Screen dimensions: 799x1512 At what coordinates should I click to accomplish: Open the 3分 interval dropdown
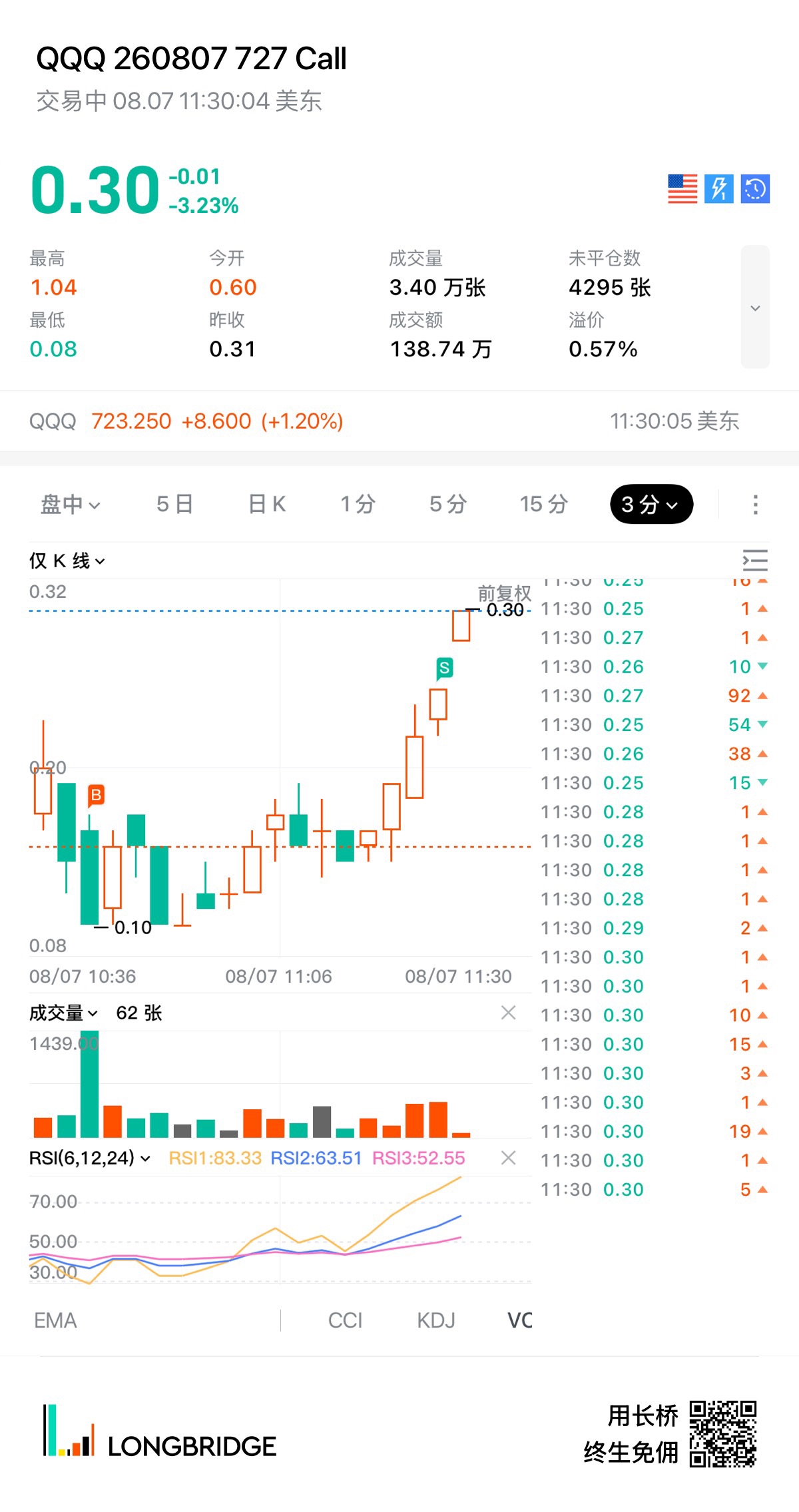point(651,504)
